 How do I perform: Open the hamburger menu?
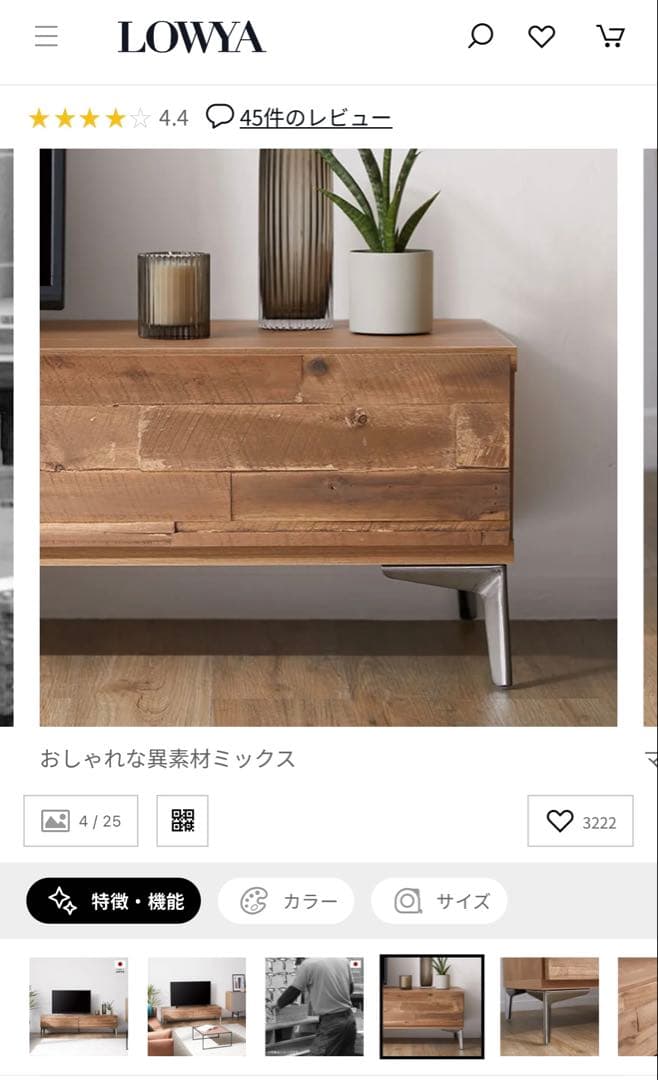[46, 37]
